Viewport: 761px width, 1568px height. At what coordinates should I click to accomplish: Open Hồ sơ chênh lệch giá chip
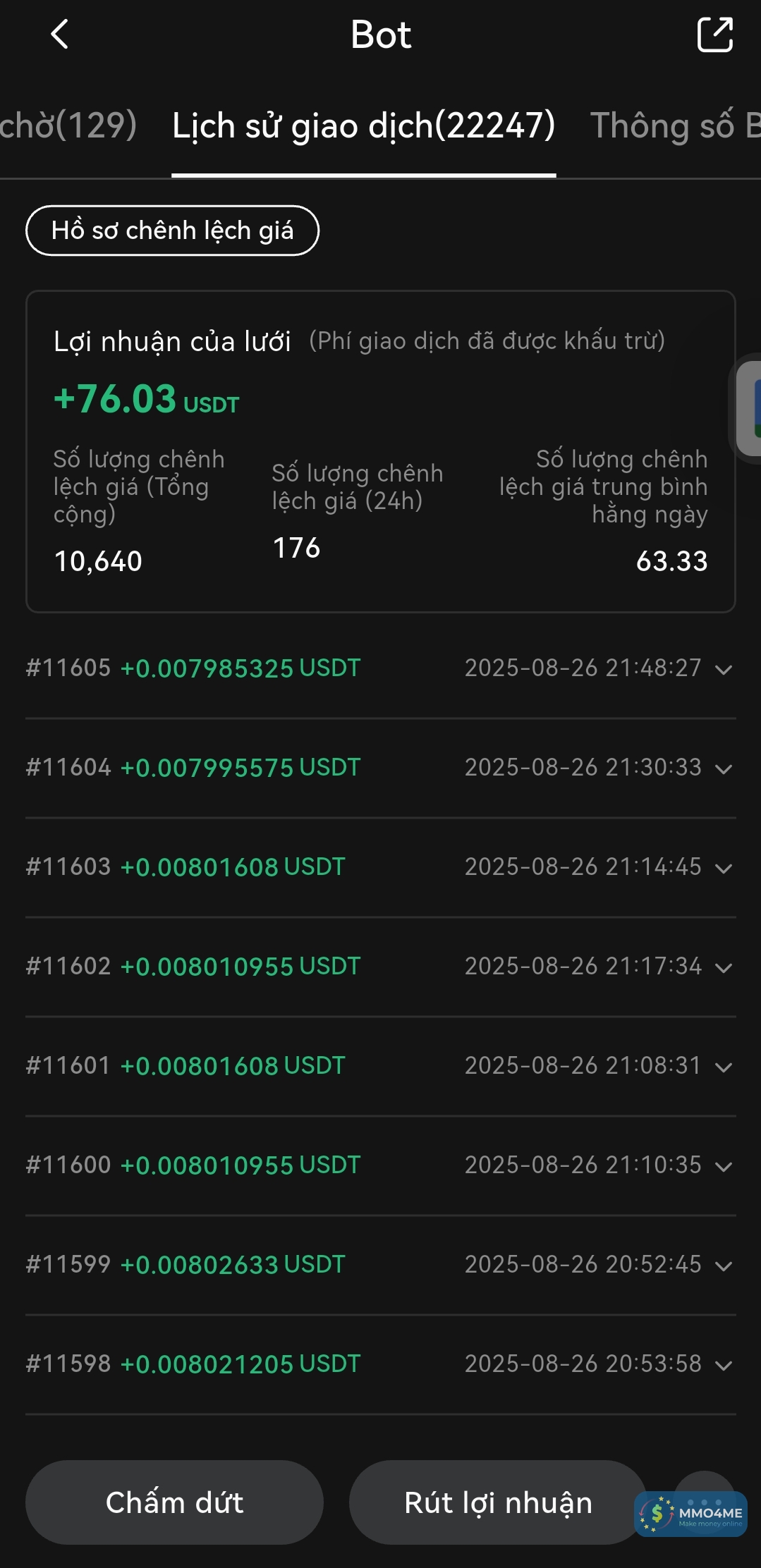coord(173,231)
